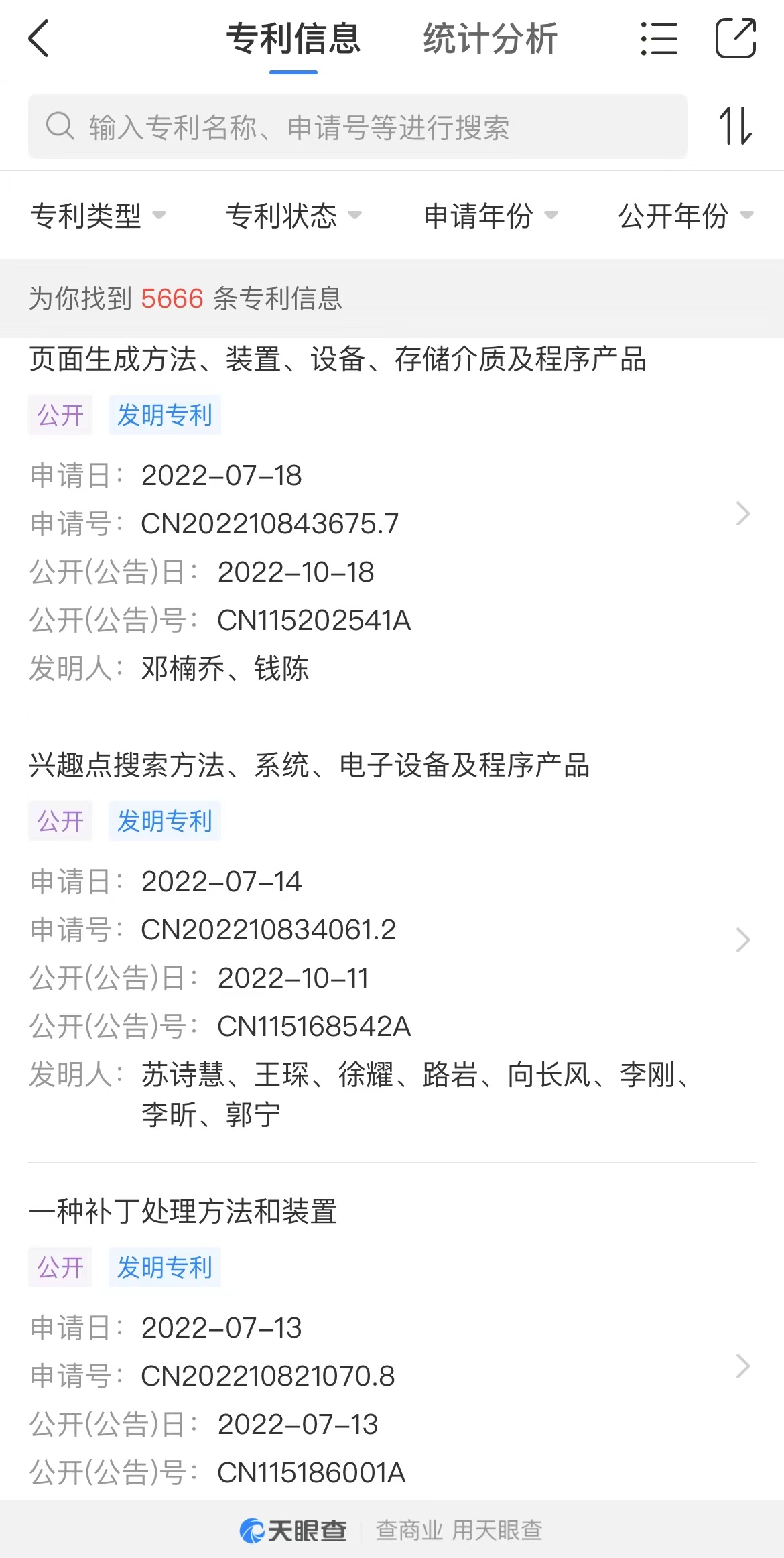Expand the 专利状态 filter dropdown

tap(293, 216)
